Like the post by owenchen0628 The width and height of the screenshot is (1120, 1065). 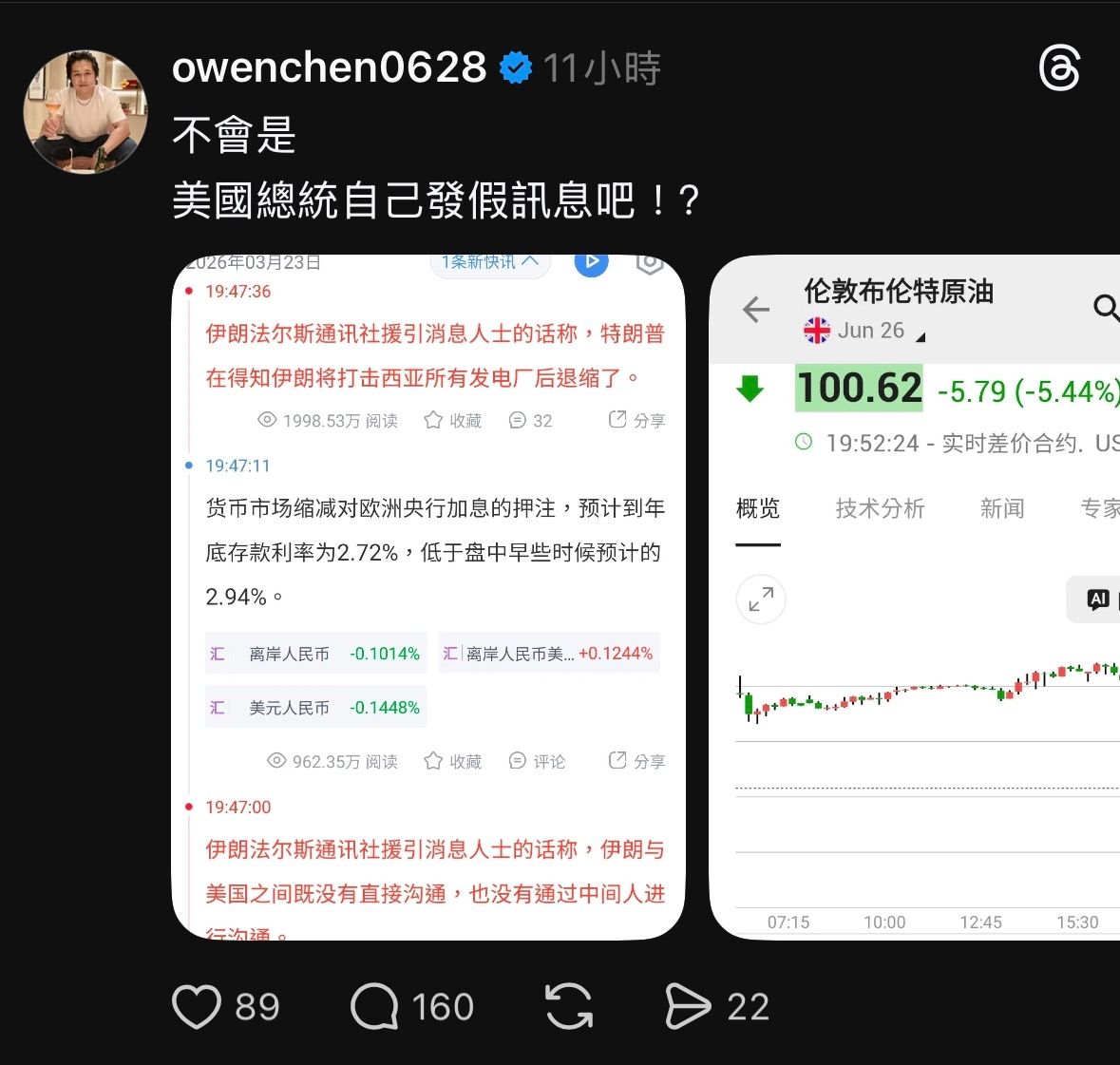(197, 1007)
